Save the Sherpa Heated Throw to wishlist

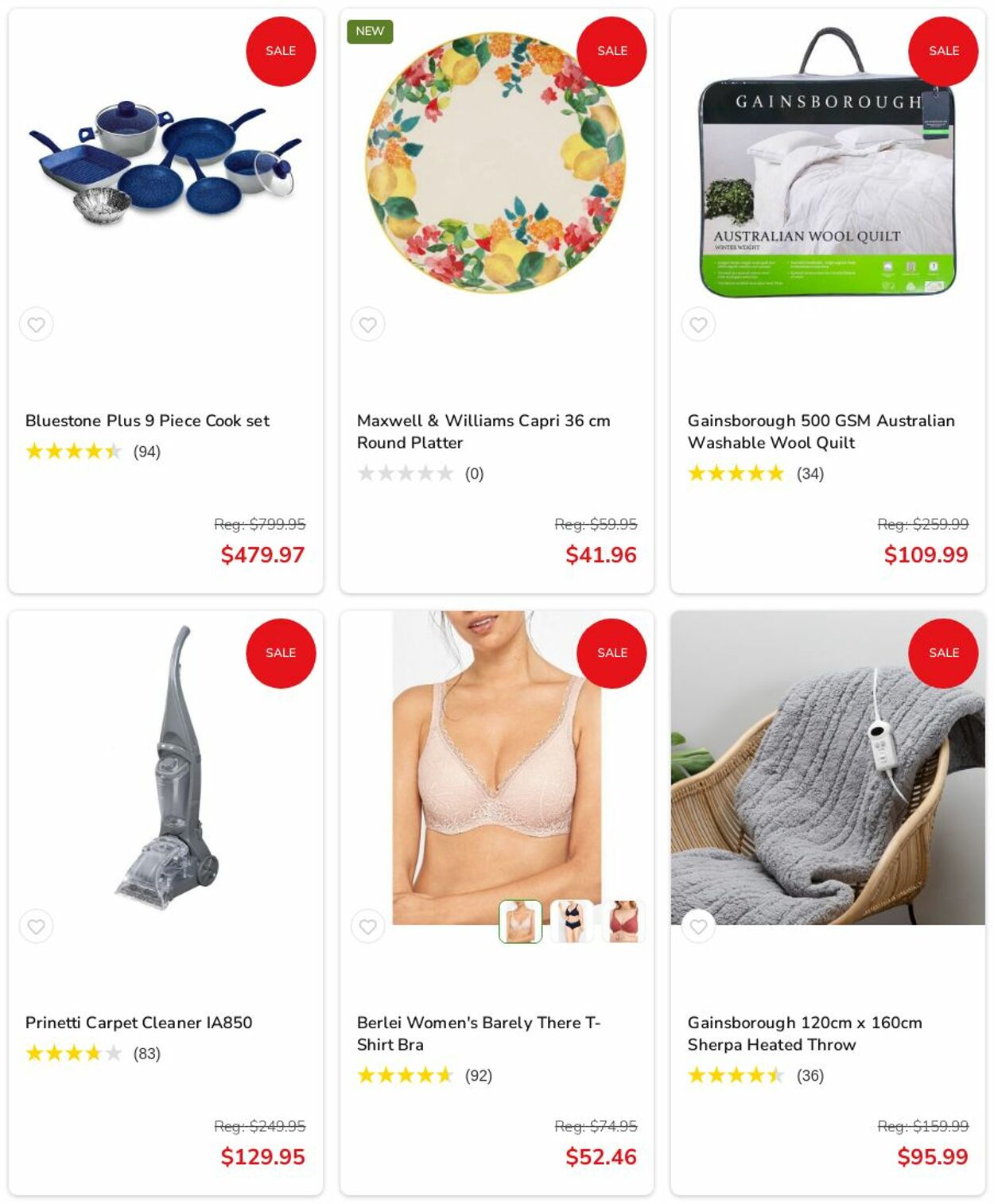(698, 926)
